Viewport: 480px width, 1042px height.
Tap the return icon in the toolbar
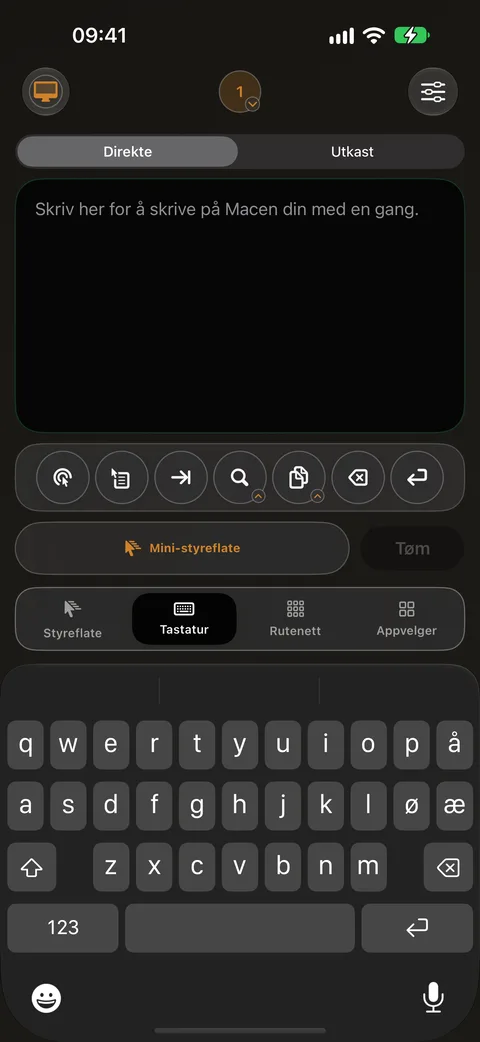coord(417,477)
